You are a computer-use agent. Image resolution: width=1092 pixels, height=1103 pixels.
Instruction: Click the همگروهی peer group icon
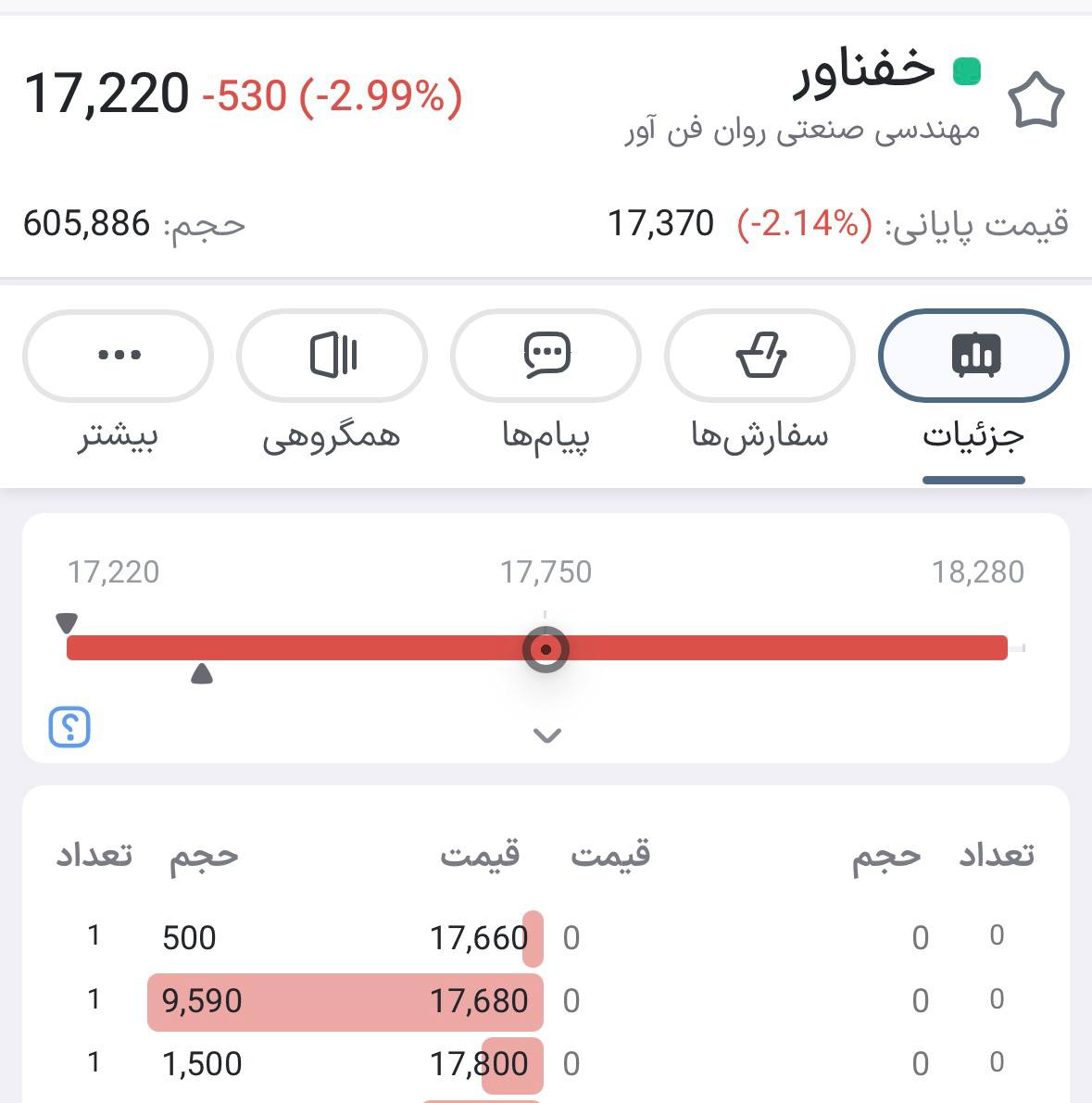[x=331, y=356]
